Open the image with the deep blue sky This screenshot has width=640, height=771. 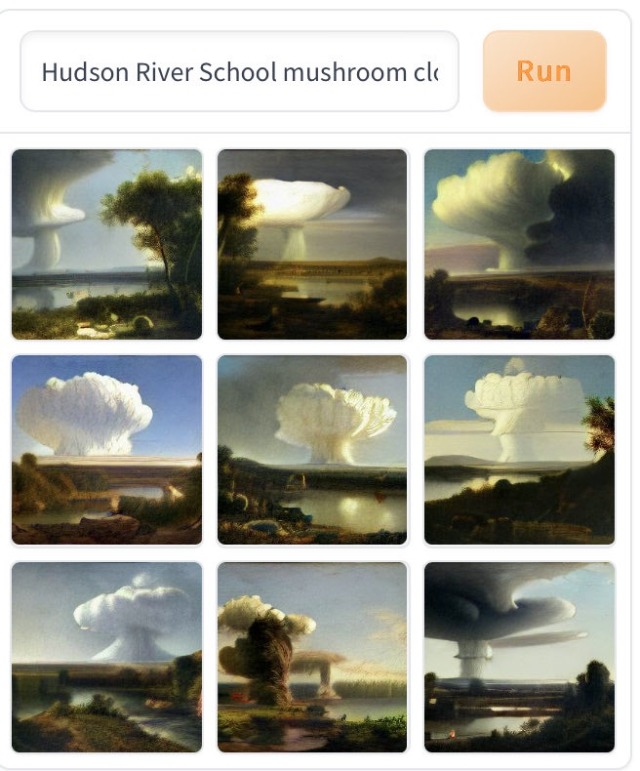click(107, 450)
